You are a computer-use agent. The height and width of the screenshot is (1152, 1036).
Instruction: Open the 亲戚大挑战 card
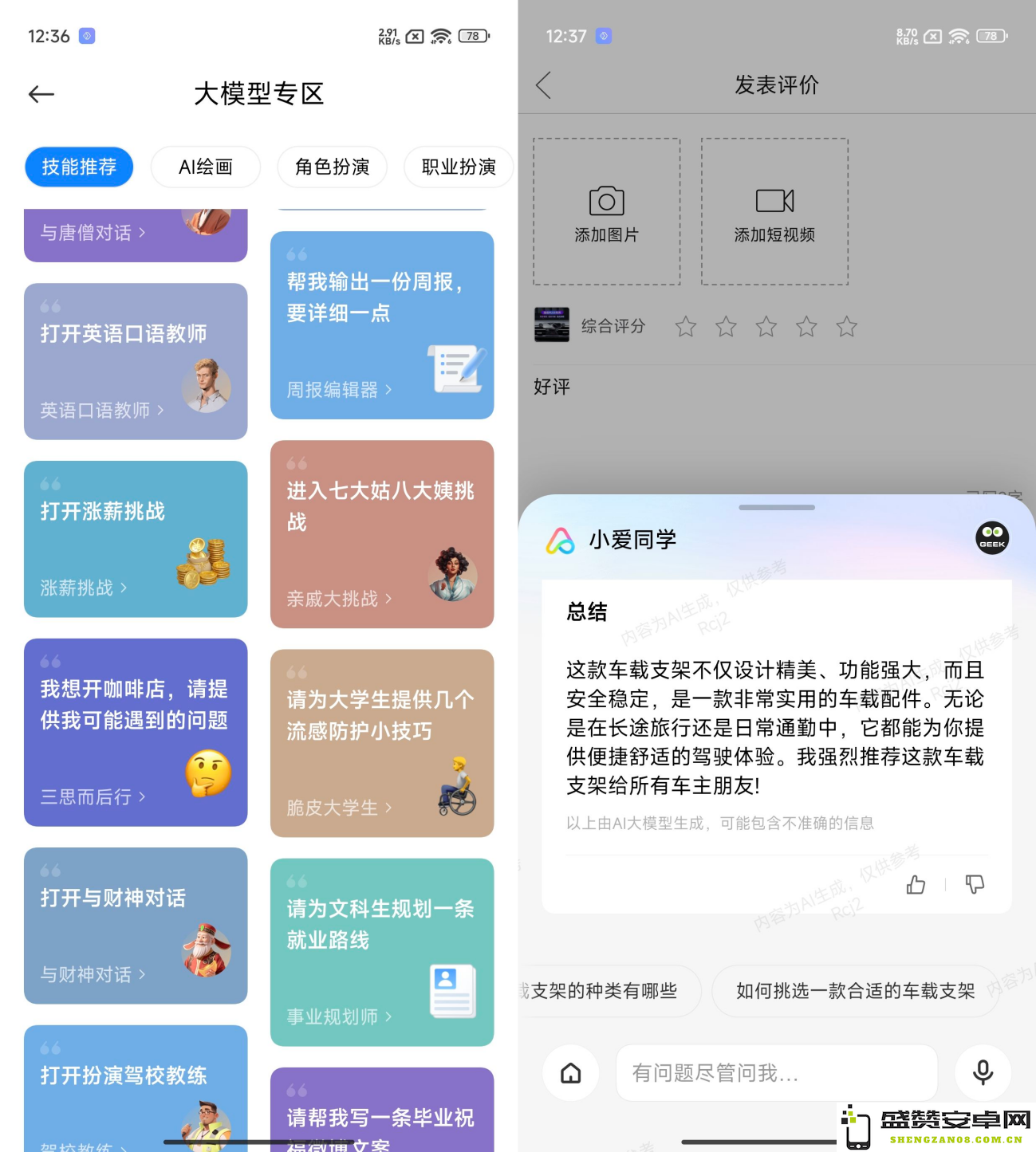click(x=382, y=534)
